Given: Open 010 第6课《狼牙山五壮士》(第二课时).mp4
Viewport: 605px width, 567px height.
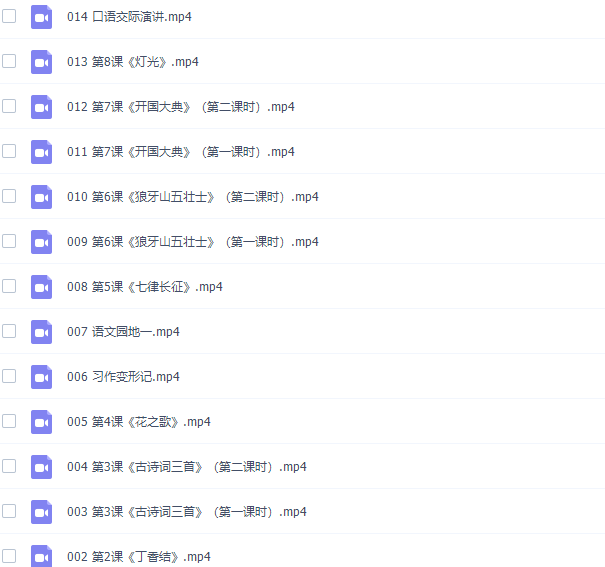Looking at the screenshot, I should 192,197.
